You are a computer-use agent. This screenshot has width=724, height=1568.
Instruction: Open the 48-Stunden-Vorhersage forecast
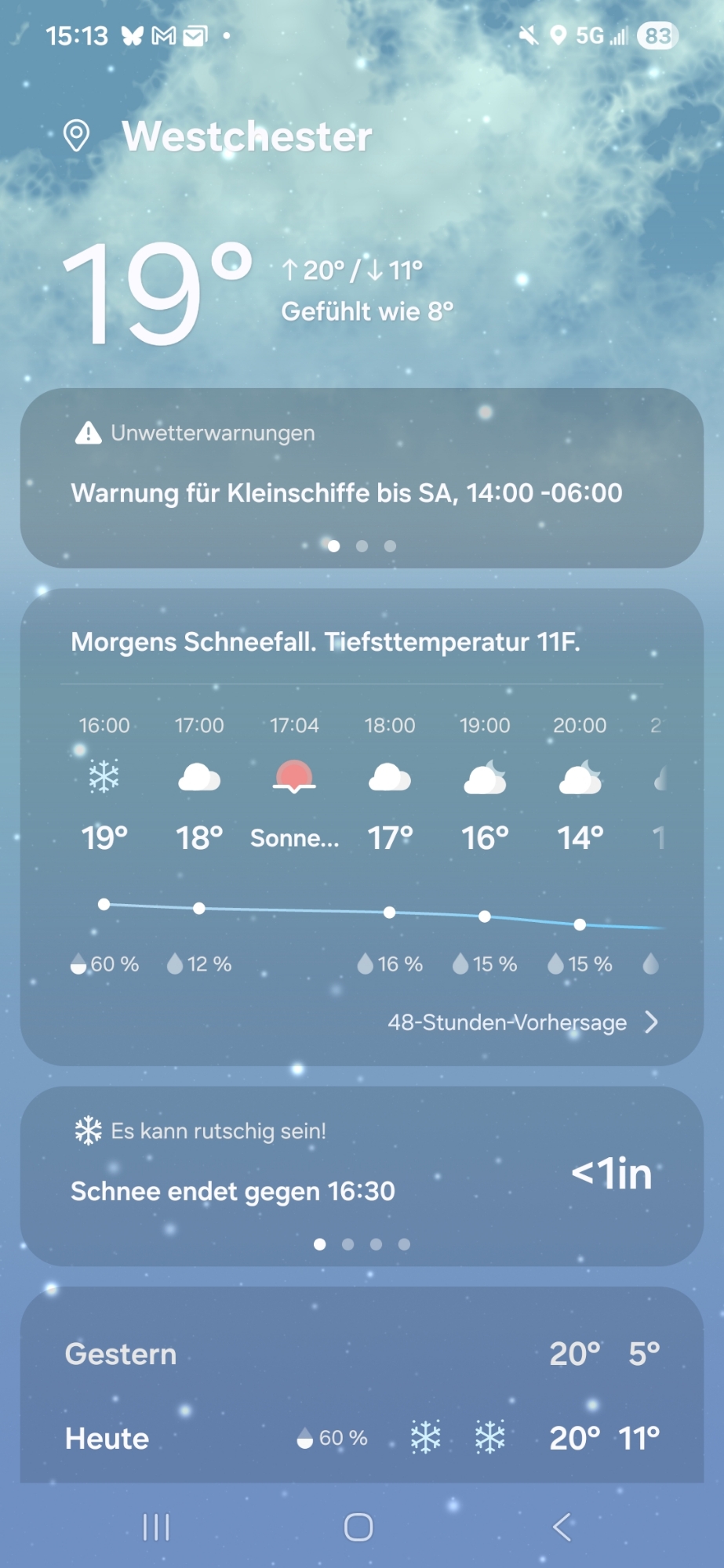[x=522, y=1022]
